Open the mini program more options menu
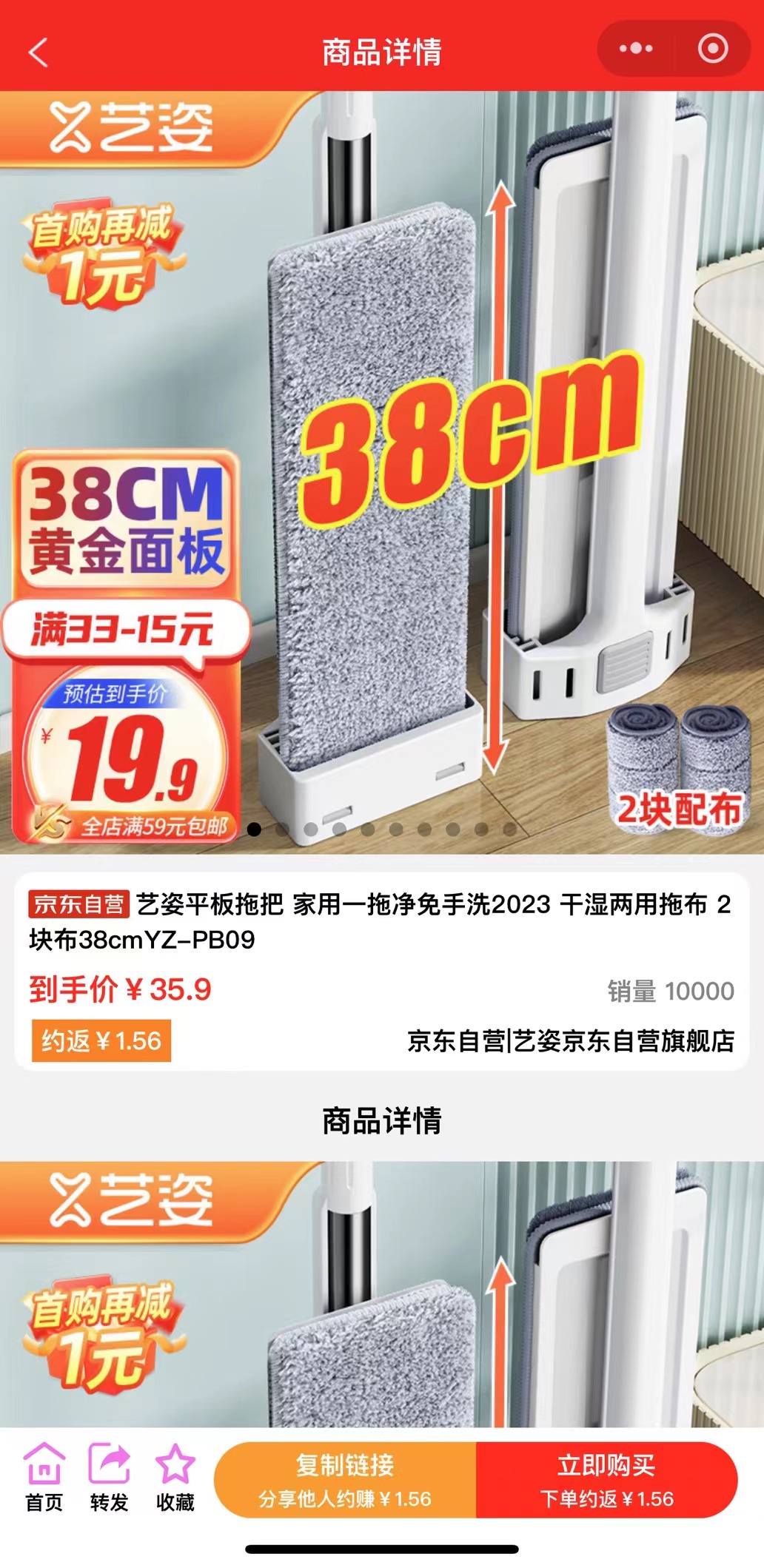 tap(636, 49)
